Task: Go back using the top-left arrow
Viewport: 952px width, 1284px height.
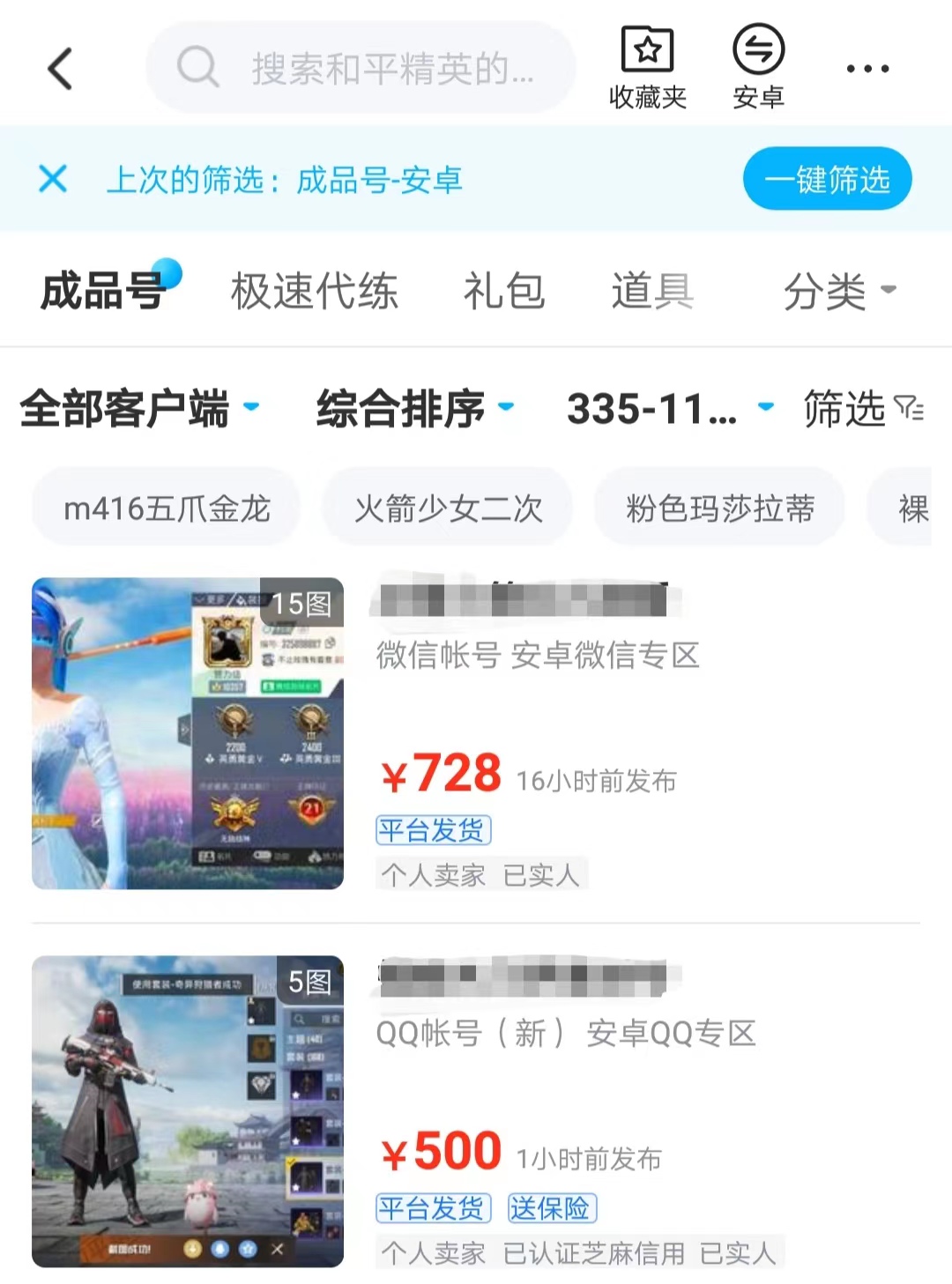Action: pyautogui.click(x=60, y=69)
